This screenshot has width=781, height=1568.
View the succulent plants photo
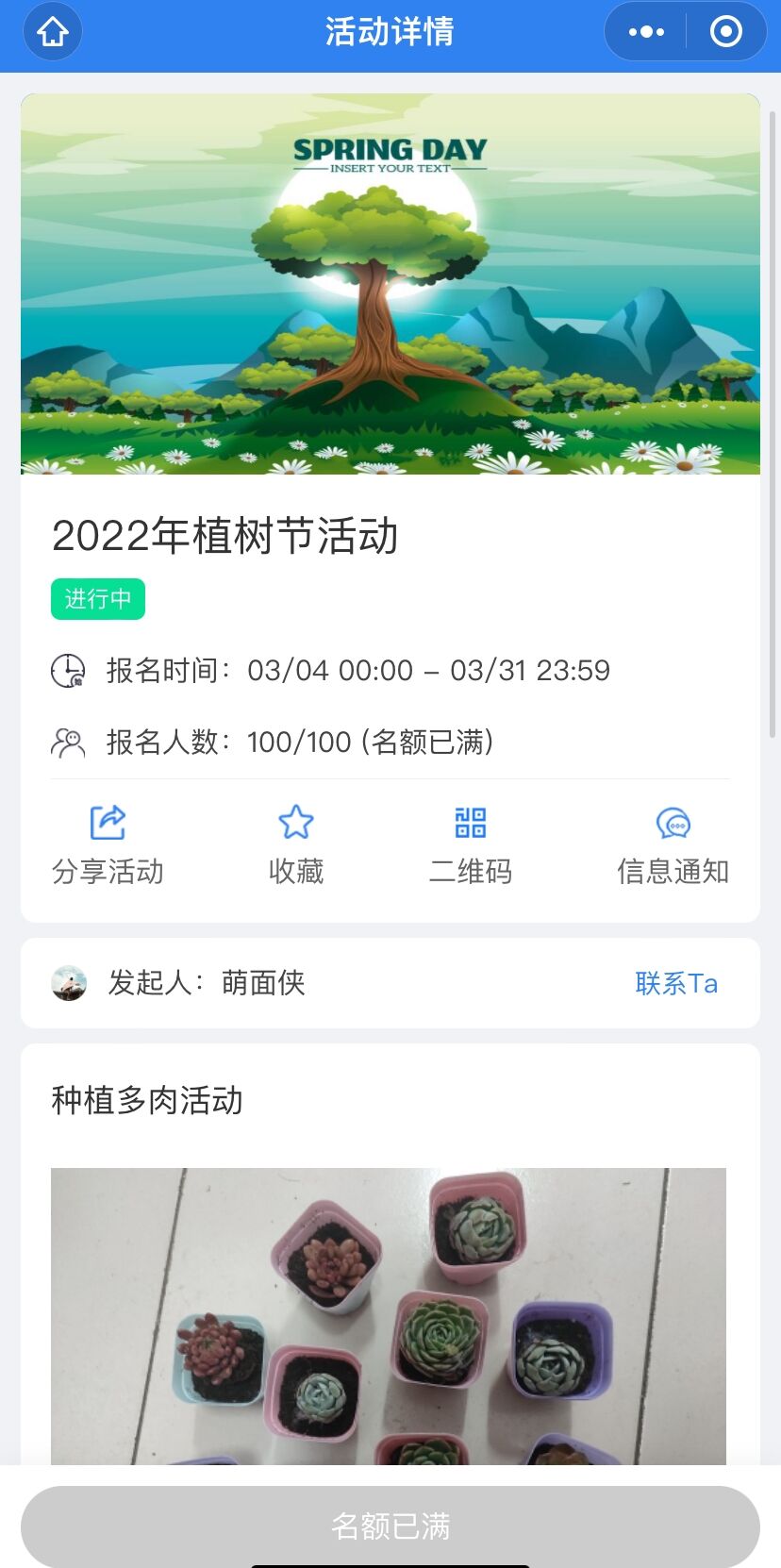click(x=389, y=1315)
